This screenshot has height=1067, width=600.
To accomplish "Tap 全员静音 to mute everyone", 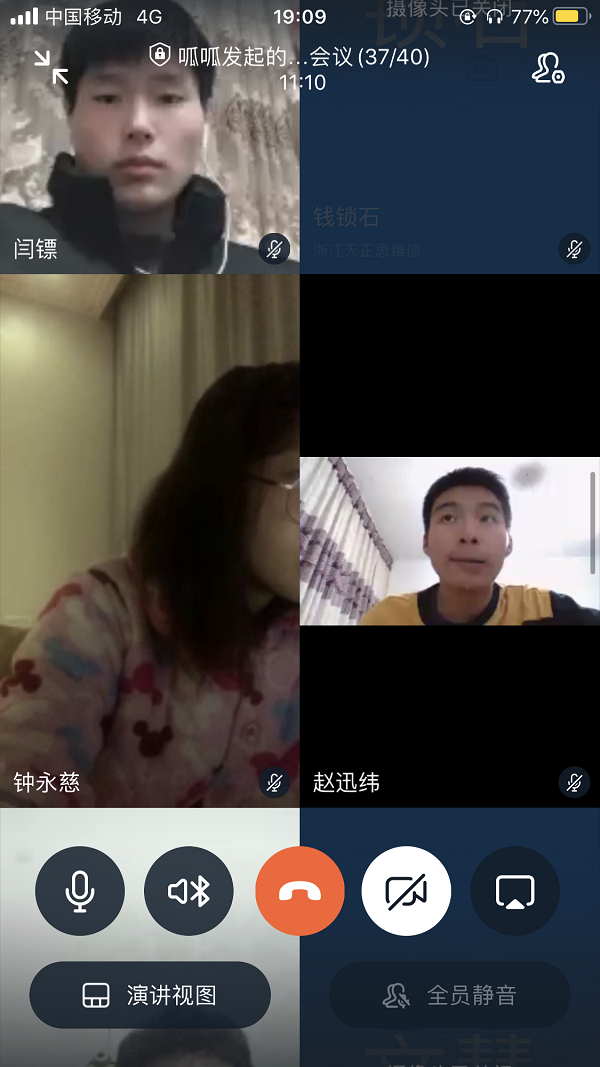I will click(x=450, y=995).
